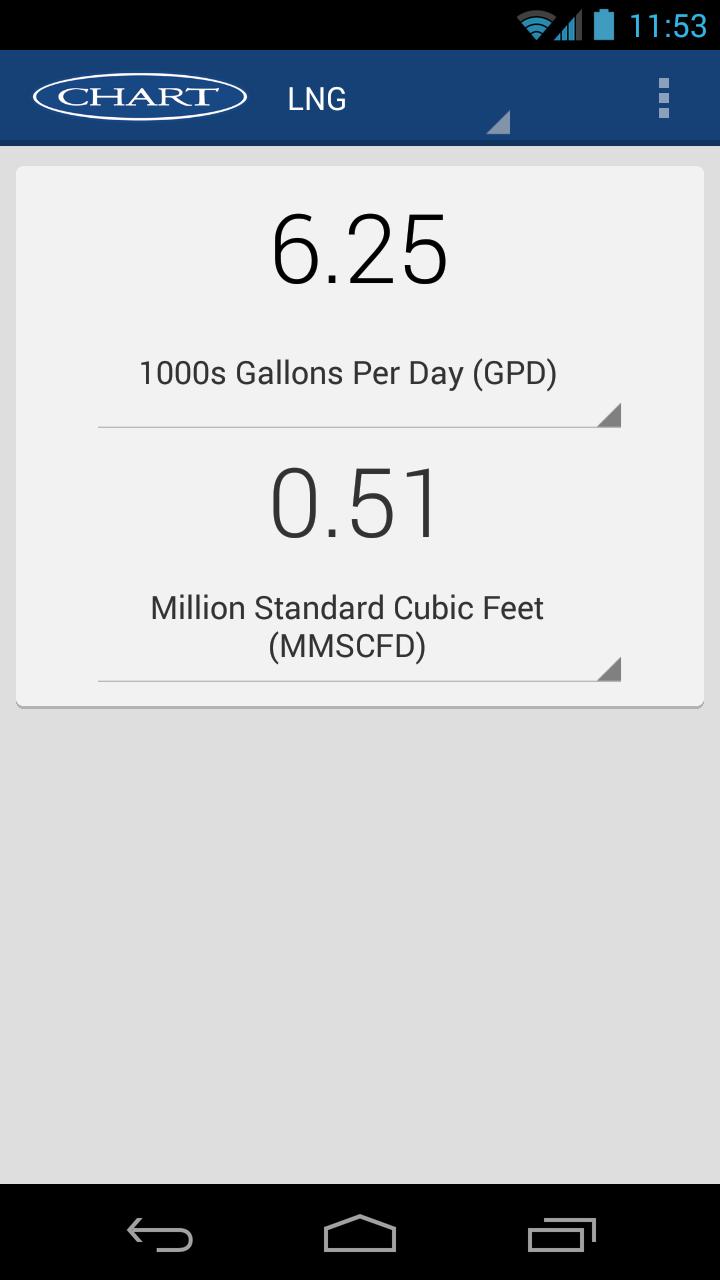This screenshot has height=1280, width=720.
Task: Change the Million Standard Cubic Feet unit
Action: click(359, 628)
